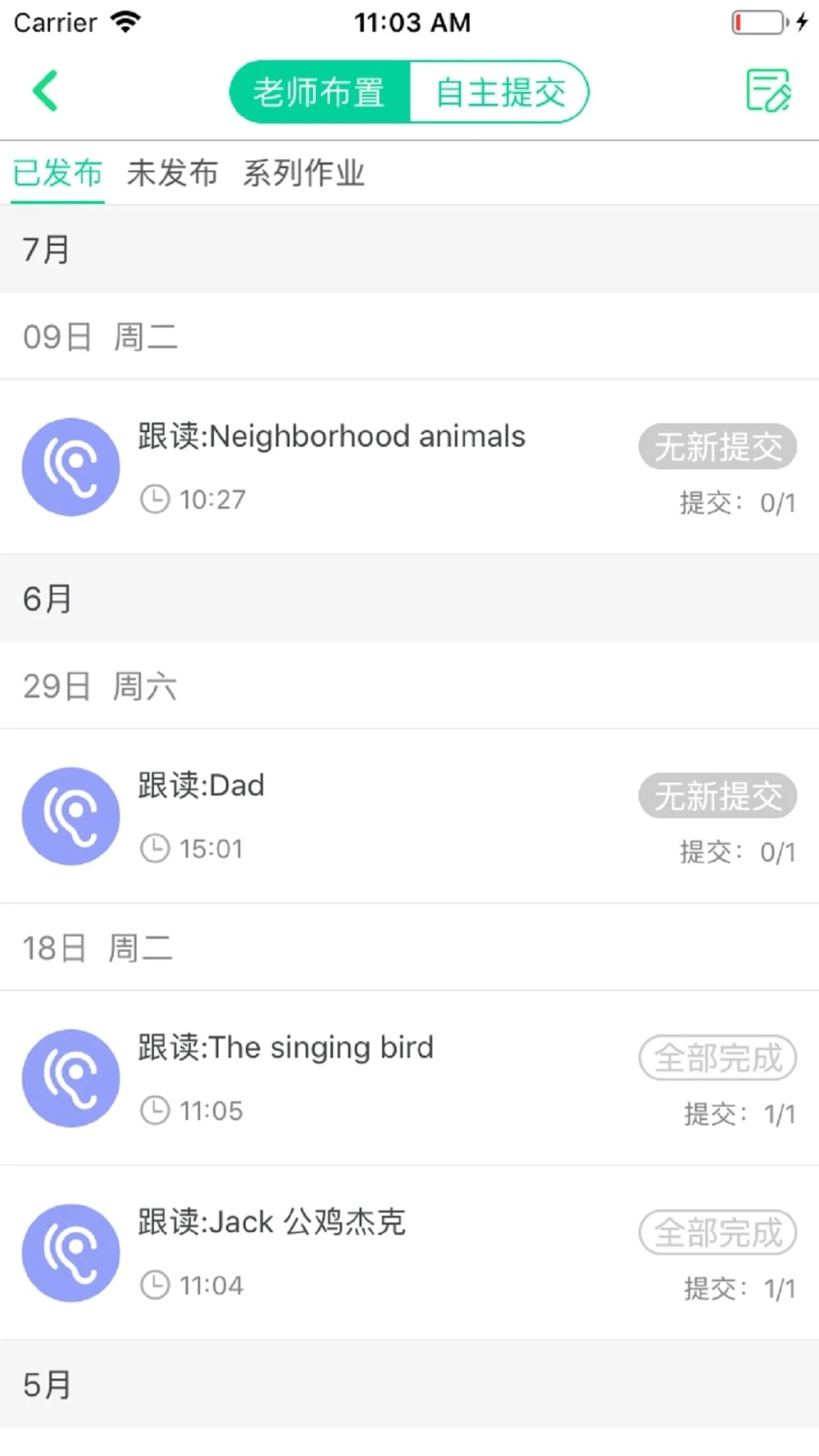Switch to the 自主提交 tab

501,91
